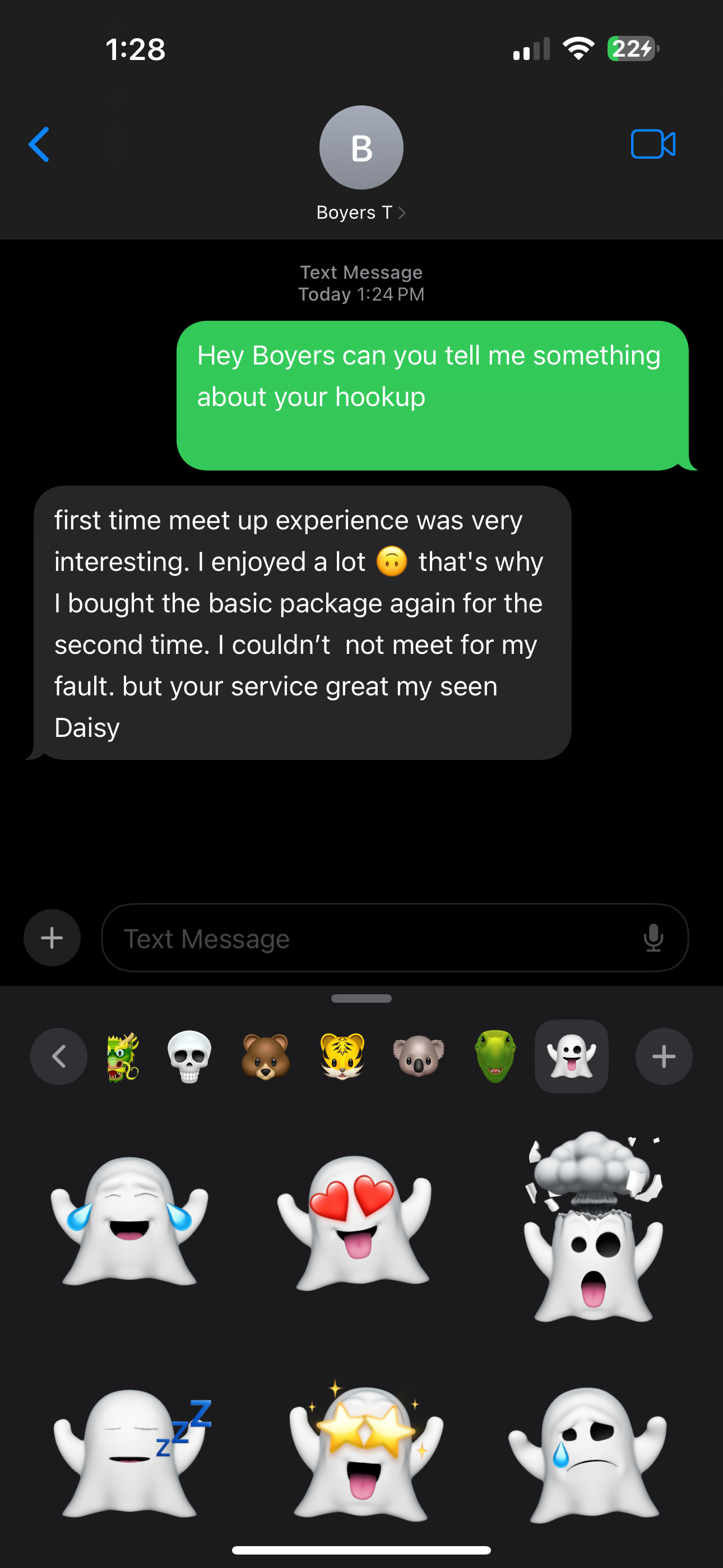Tap the microphone to dictate a message
The height and width of the screenshot is (1568, 723).
pyautogui.click(x=653, y=938)
